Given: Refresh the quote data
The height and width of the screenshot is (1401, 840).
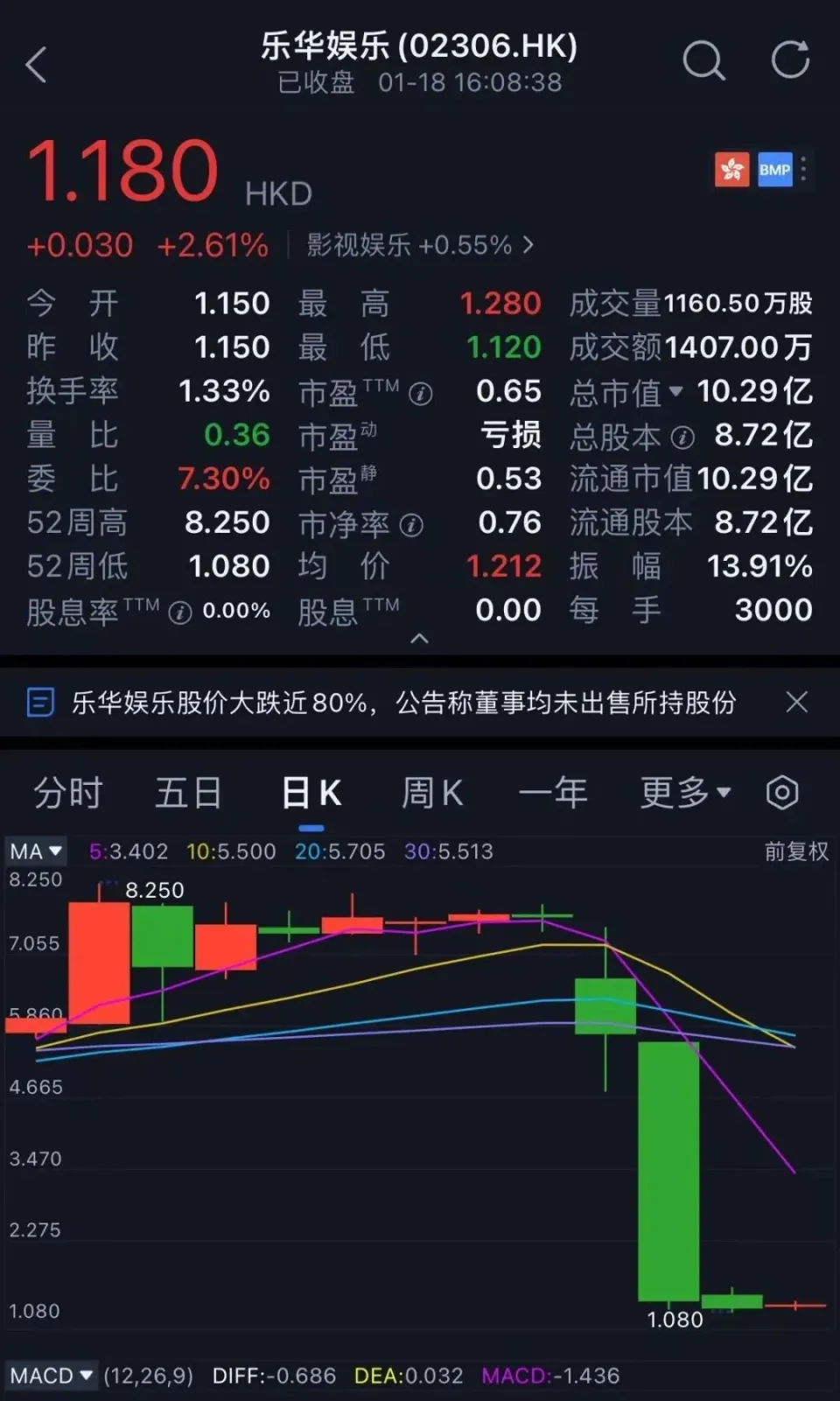Looking at the screenshot, I should [789, 60].
